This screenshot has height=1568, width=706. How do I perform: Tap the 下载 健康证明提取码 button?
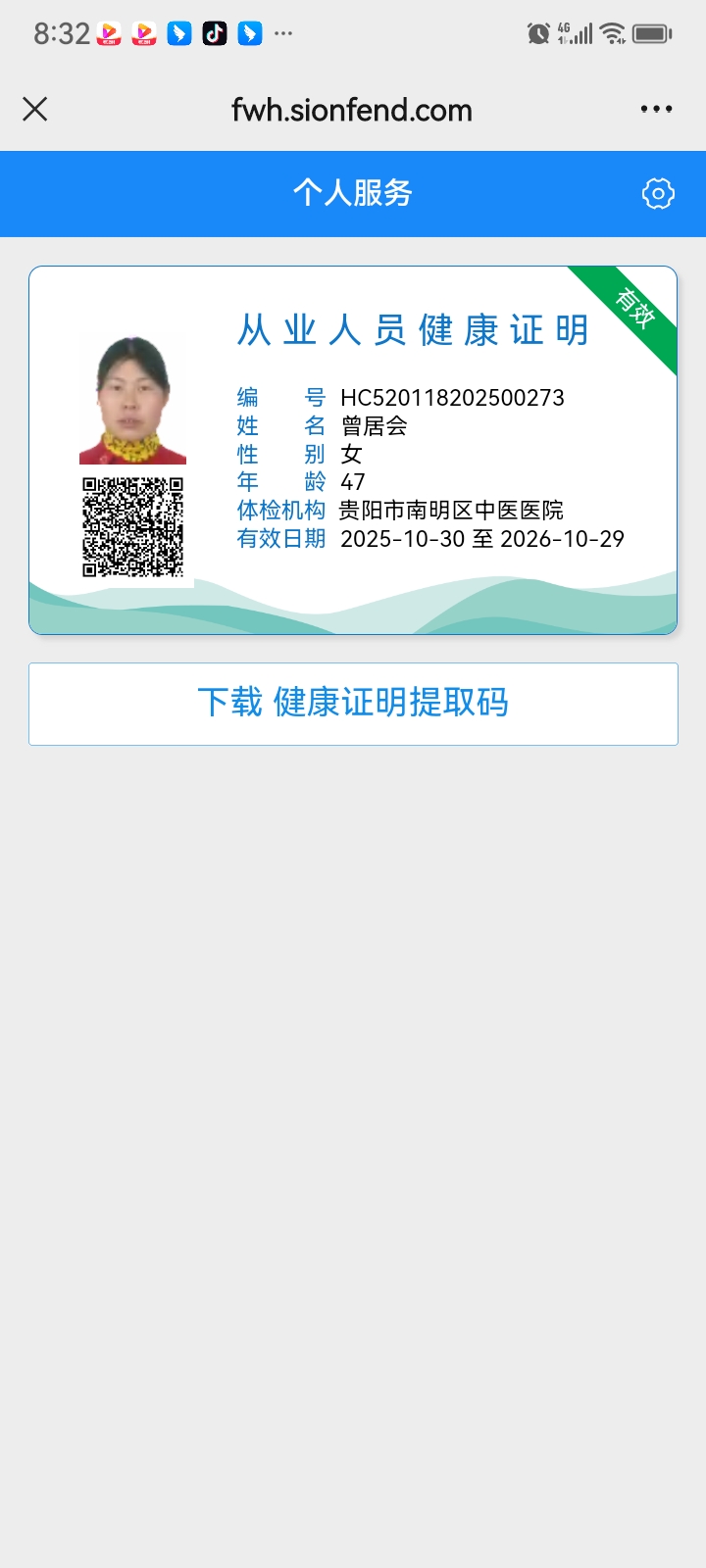click(x=353, y=704)
